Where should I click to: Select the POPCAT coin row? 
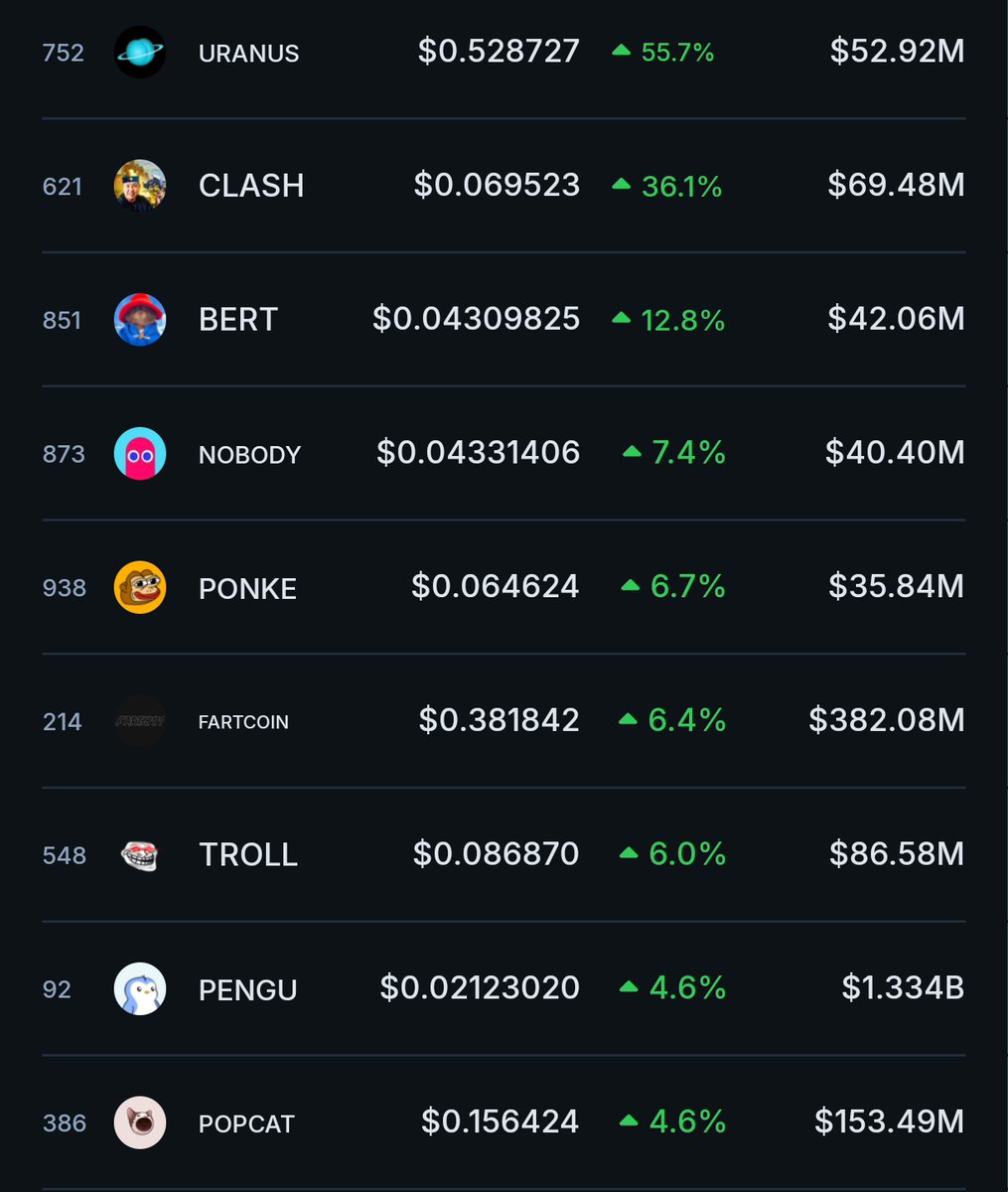click(246, 1123)
